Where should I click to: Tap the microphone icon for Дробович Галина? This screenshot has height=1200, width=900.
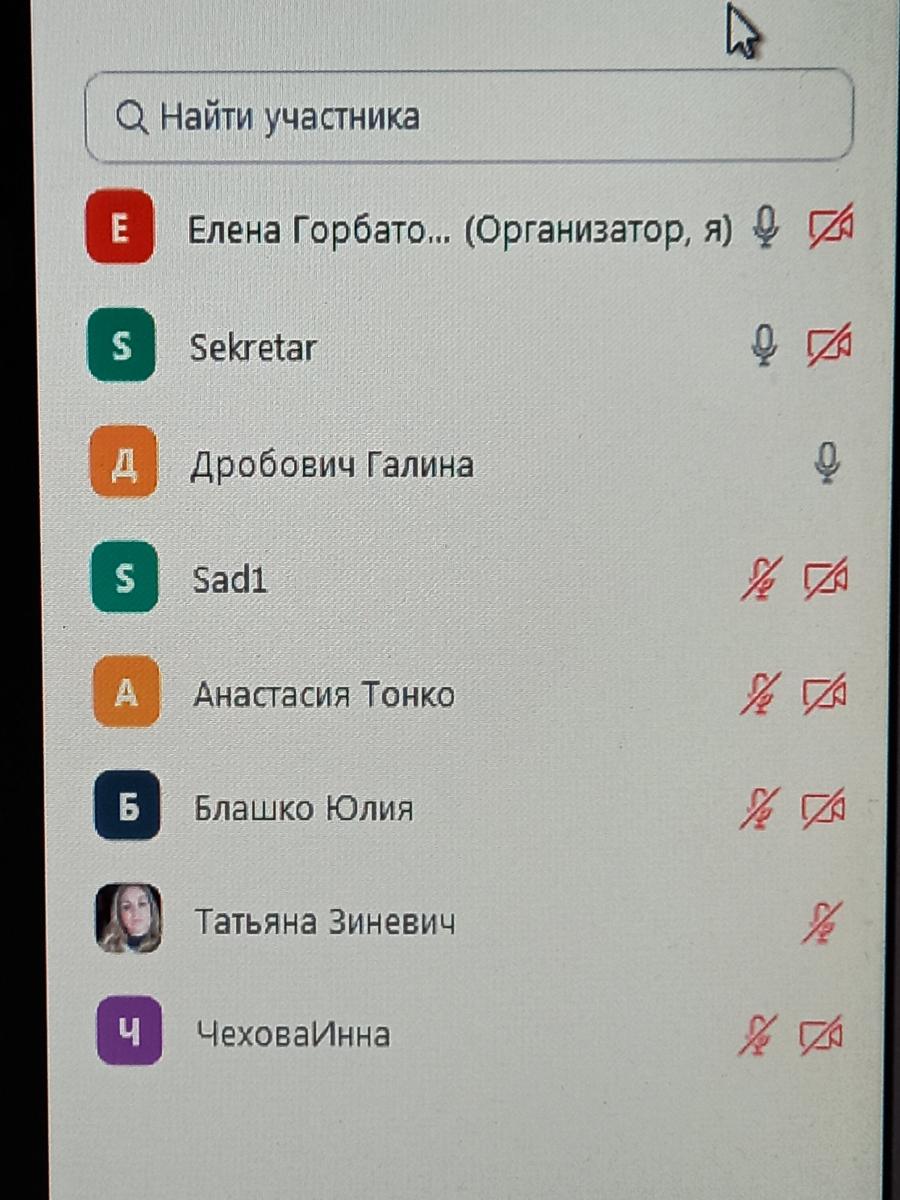point(826,463)
